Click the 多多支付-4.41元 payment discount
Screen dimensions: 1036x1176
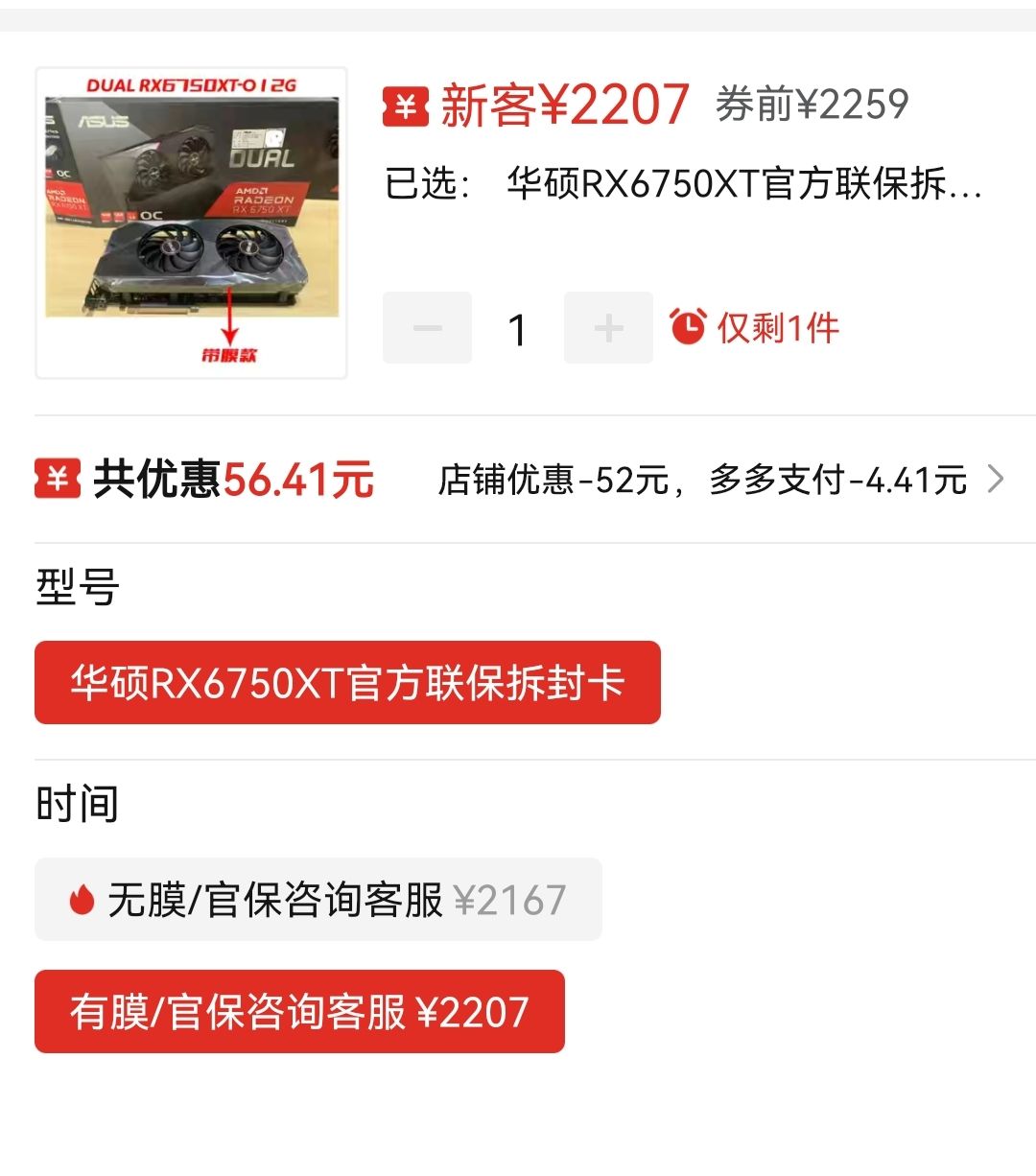coord(836,480)
